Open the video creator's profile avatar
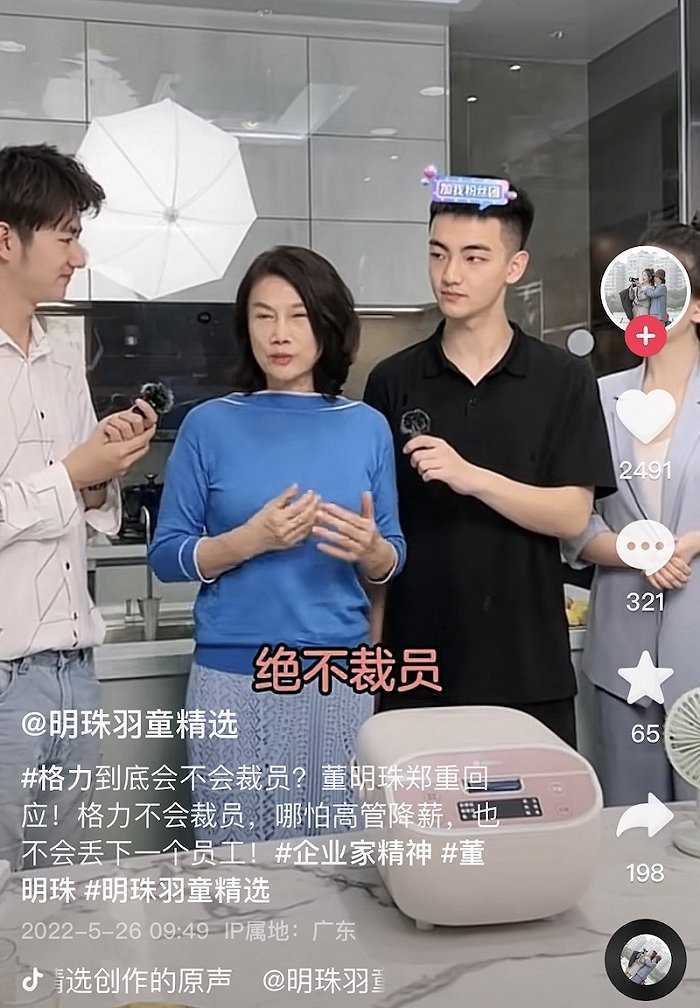 pyautogui.click(x=645, y=287)
